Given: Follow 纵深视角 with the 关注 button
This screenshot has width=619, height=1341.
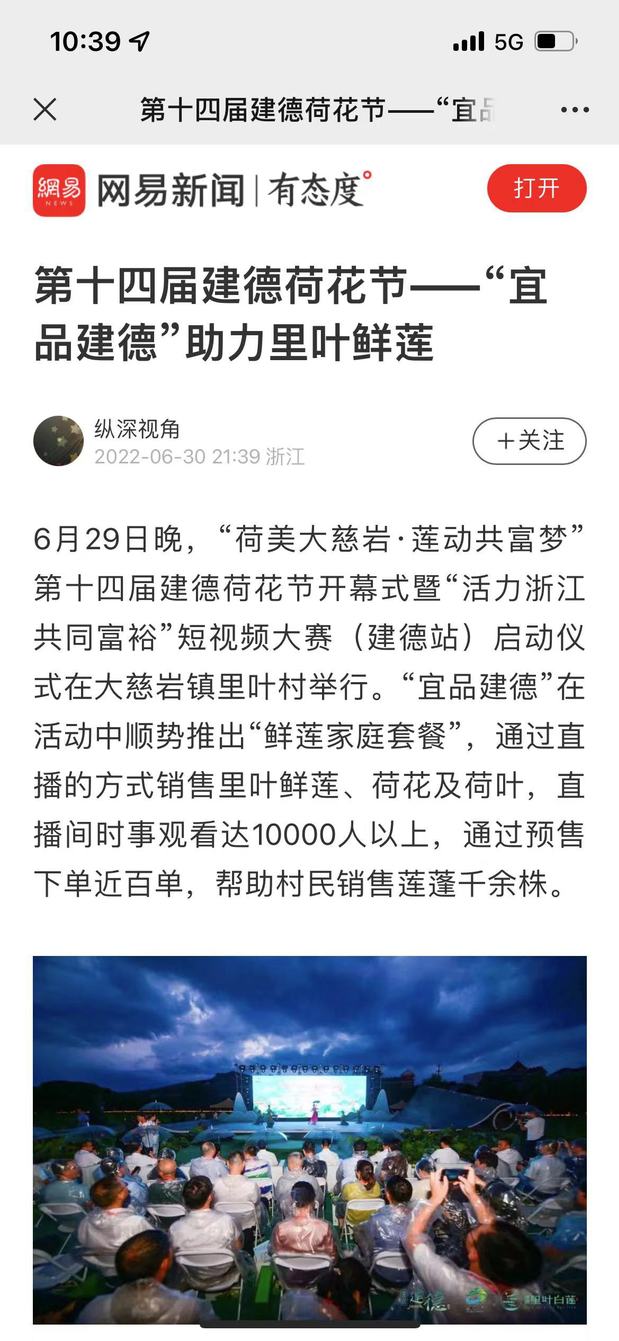Looking at the screenshot, I should [529, 441].
